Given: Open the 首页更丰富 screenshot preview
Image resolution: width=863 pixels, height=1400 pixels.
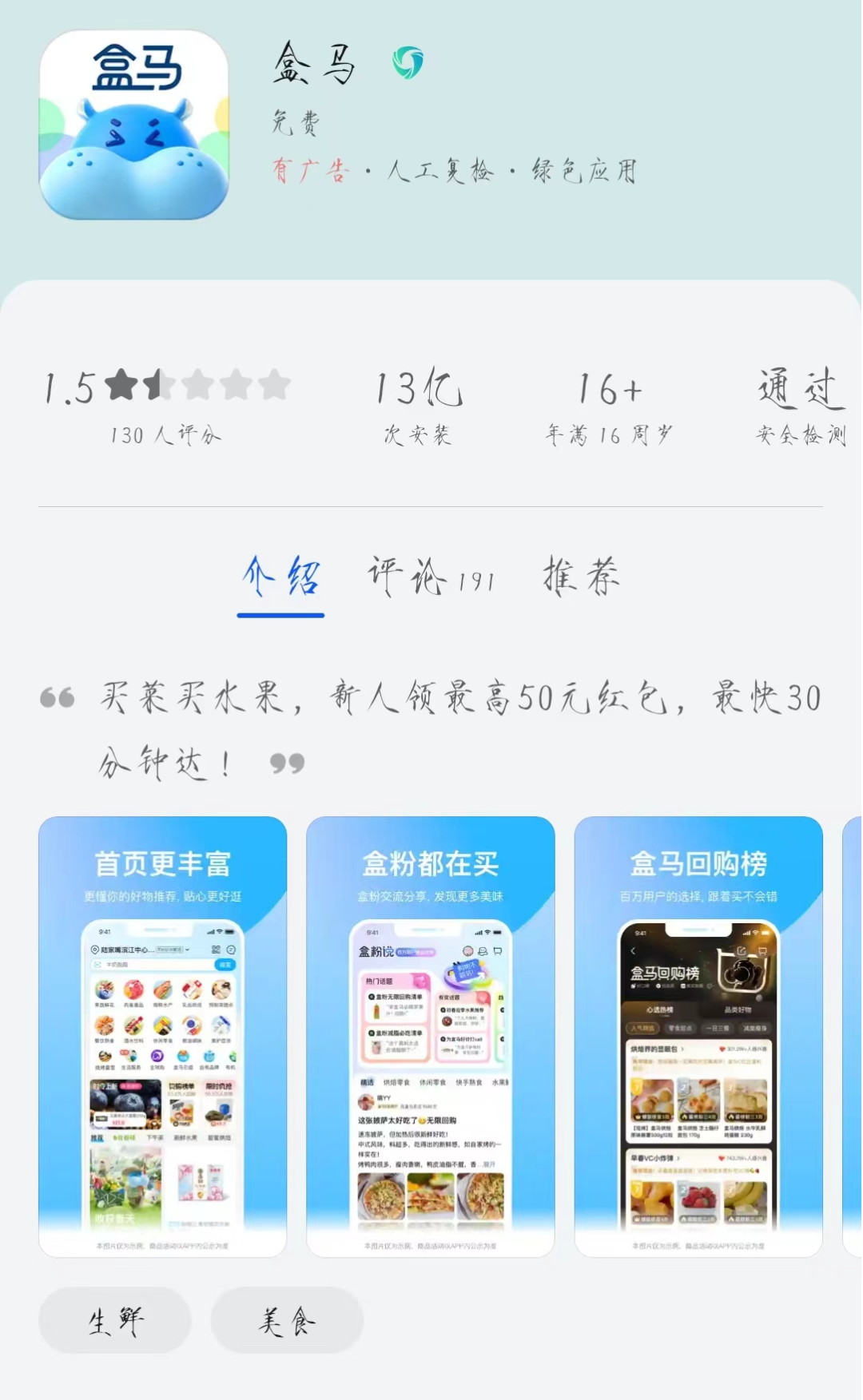Looking at the screenshot, I should point(163,1037).
